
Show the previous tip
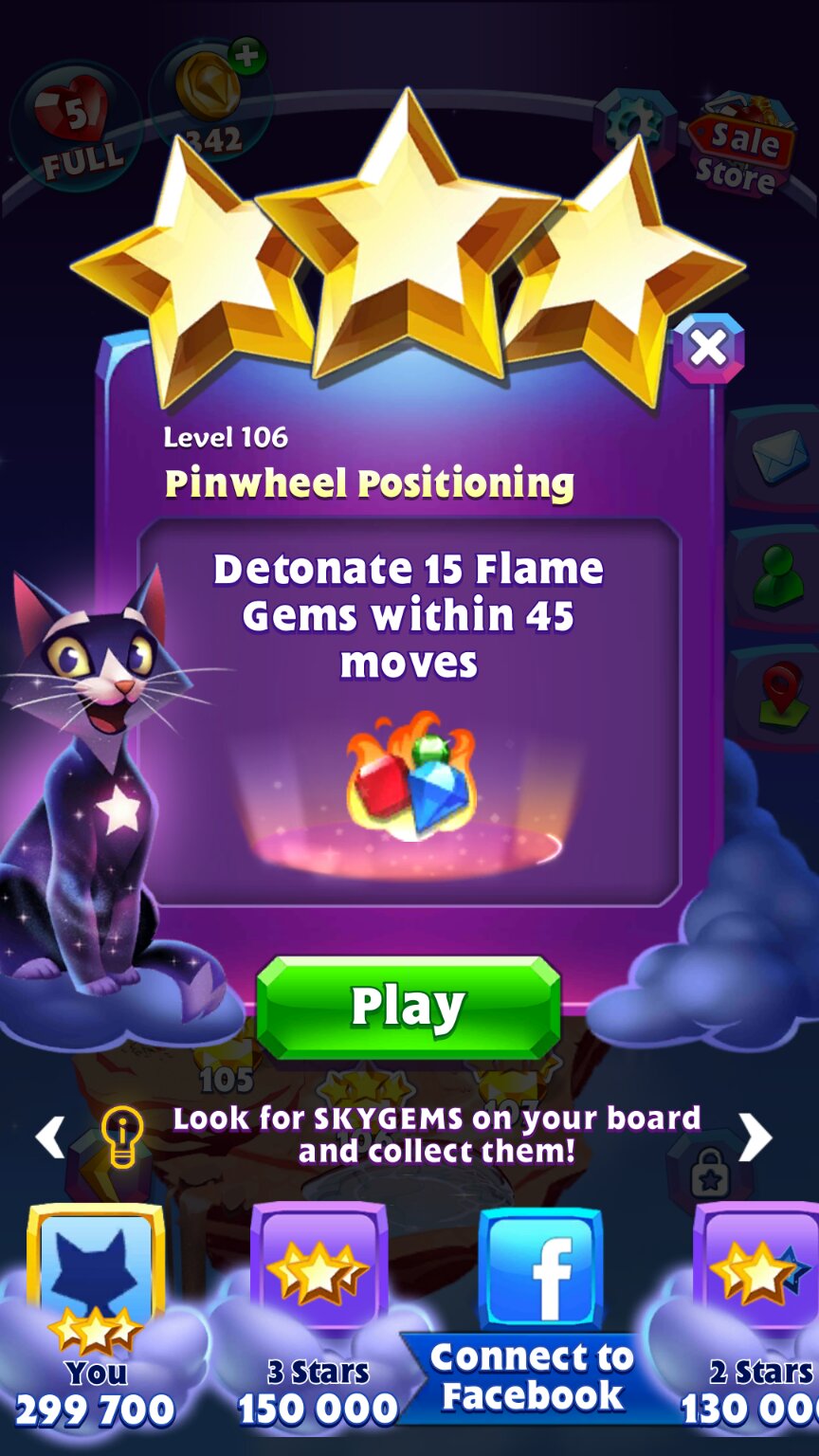click(51, 1137)
